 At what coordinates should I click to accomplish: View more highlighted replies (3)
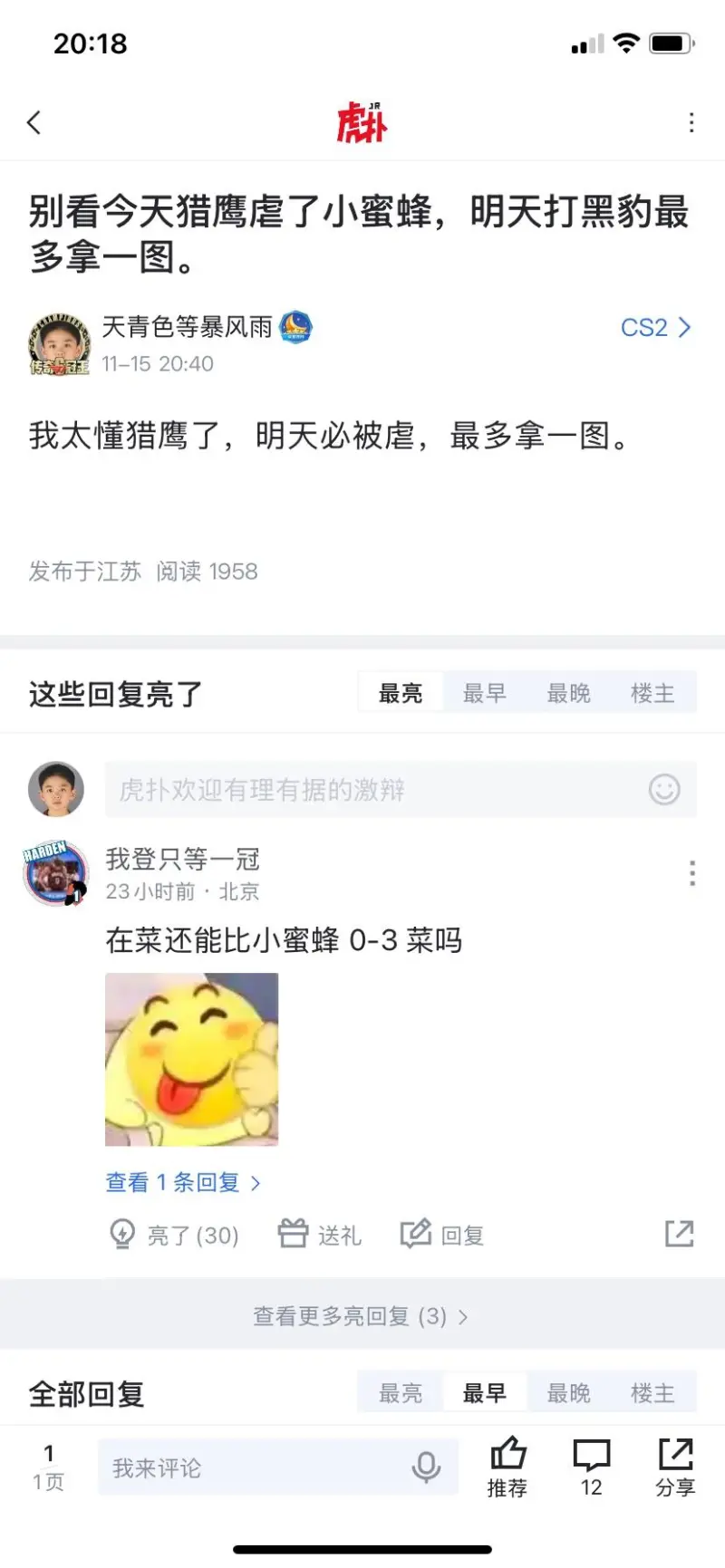pos(361,1316)
